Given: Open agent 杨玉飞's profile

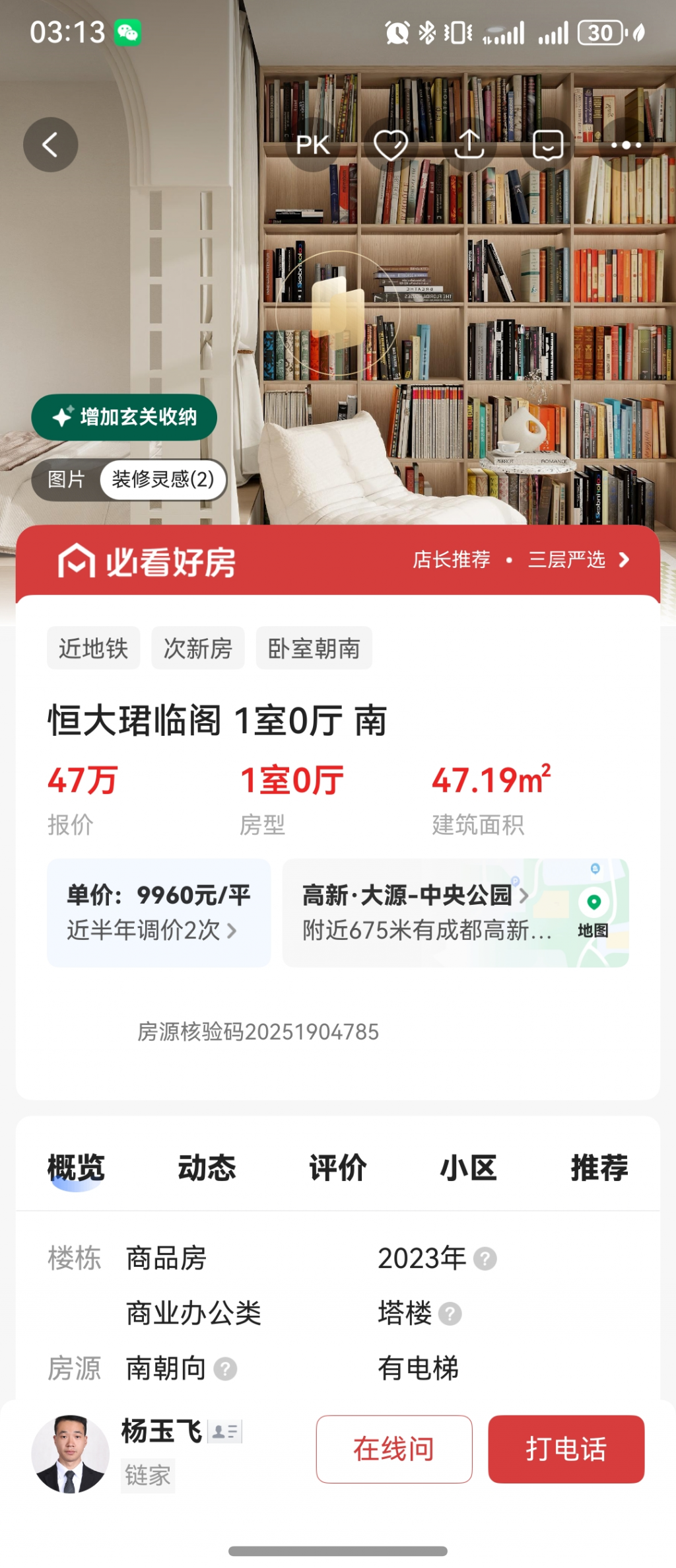Looking at the screenshot, I should [71, 1454].
